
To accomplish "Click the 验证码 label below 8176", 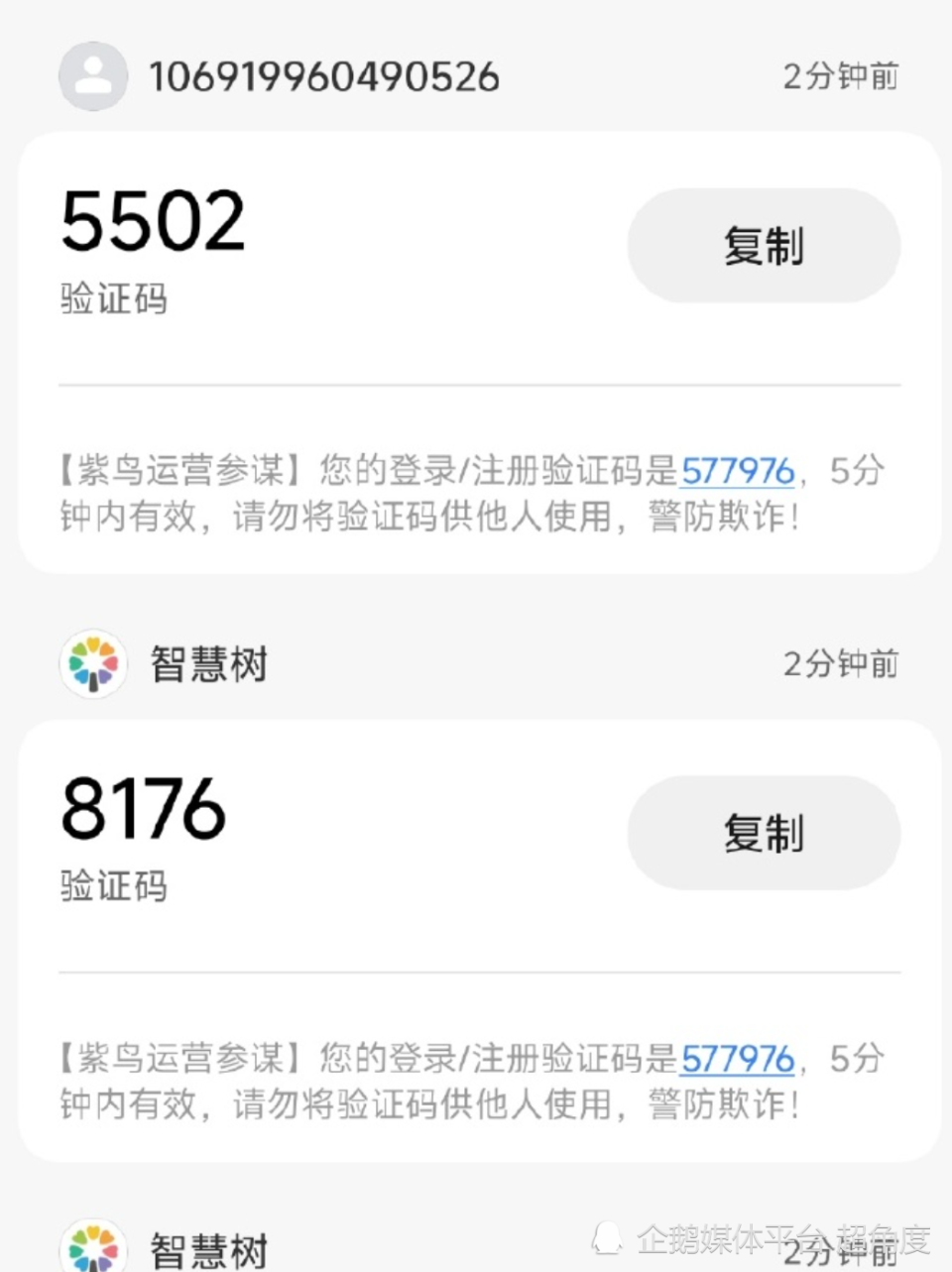I will pos(112,887).
